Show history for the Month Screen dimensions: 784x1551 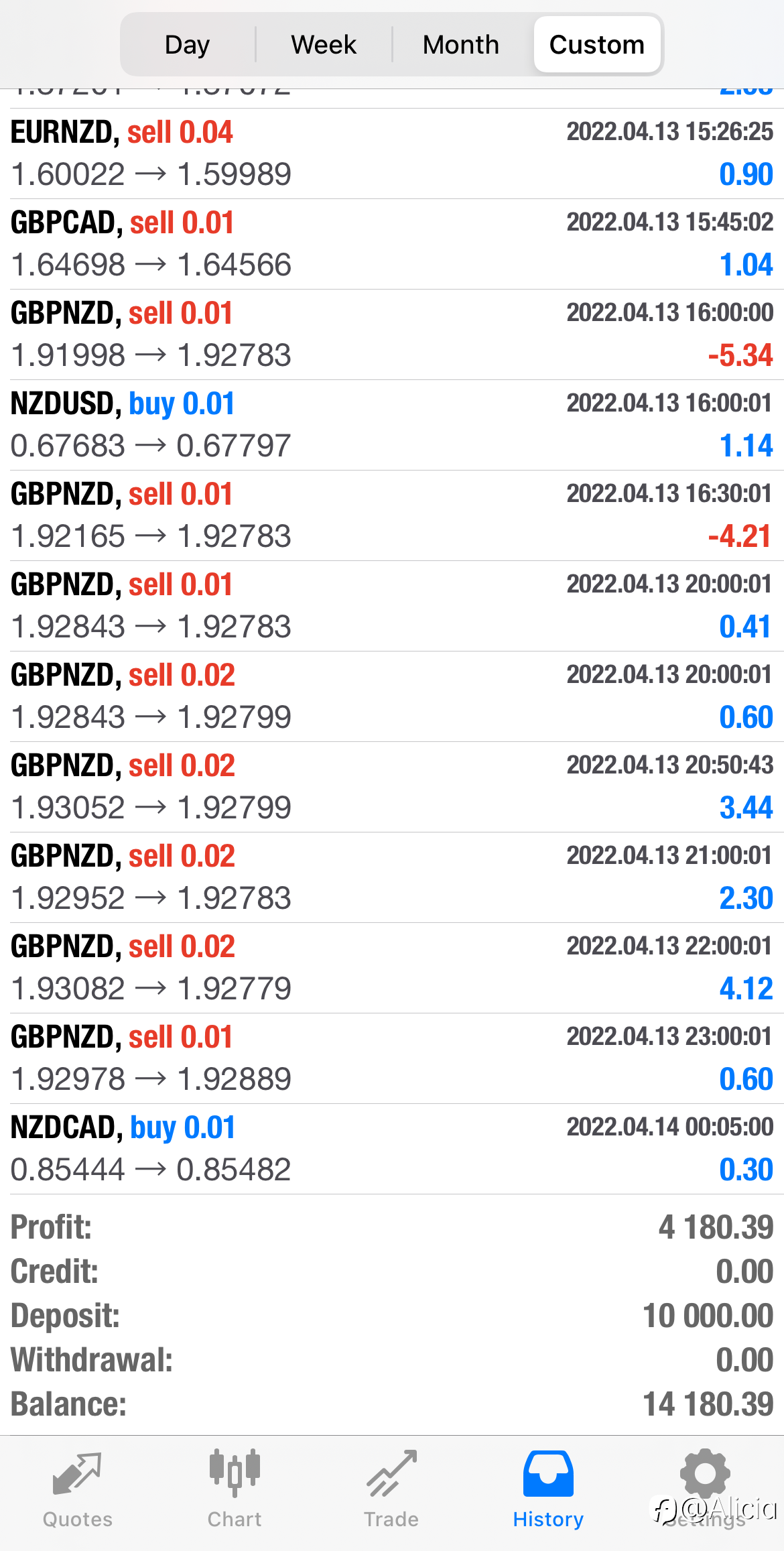(x=461, y=45)
